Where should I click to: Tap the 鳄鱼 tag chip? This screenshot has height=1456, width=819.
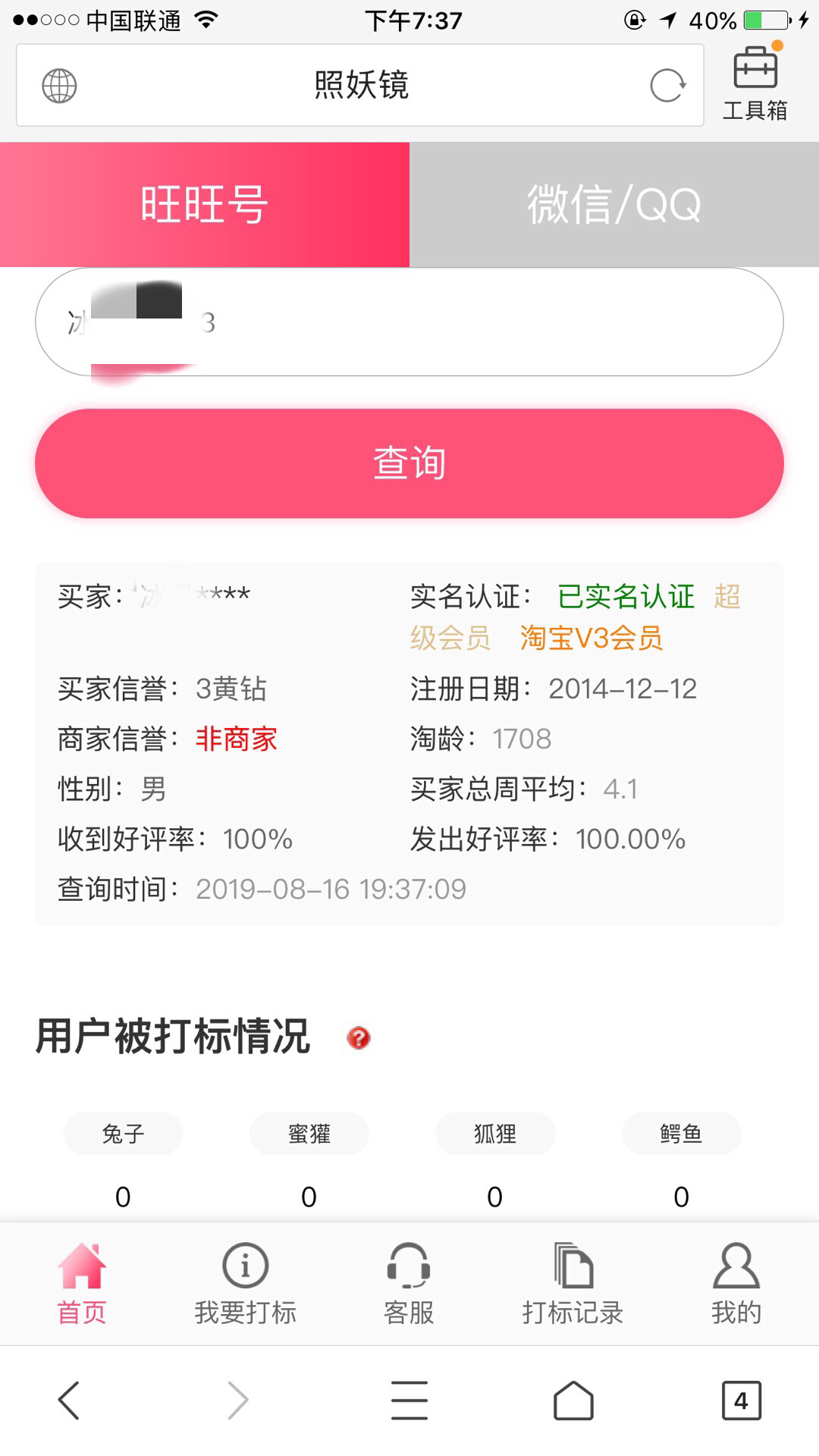point(681,1134)
